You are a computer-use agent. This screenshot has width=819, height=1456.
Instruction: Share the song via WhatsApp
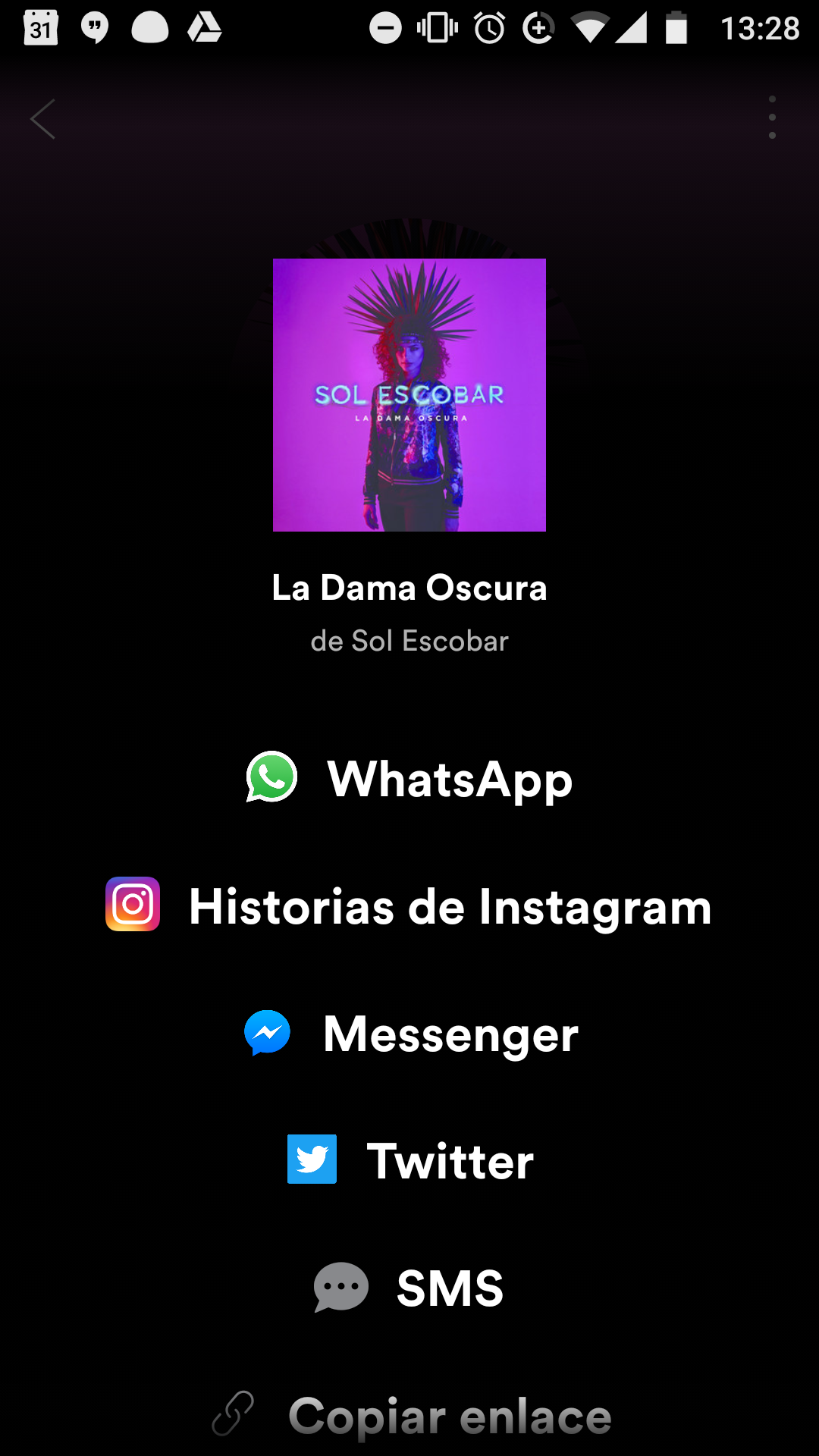409,779
